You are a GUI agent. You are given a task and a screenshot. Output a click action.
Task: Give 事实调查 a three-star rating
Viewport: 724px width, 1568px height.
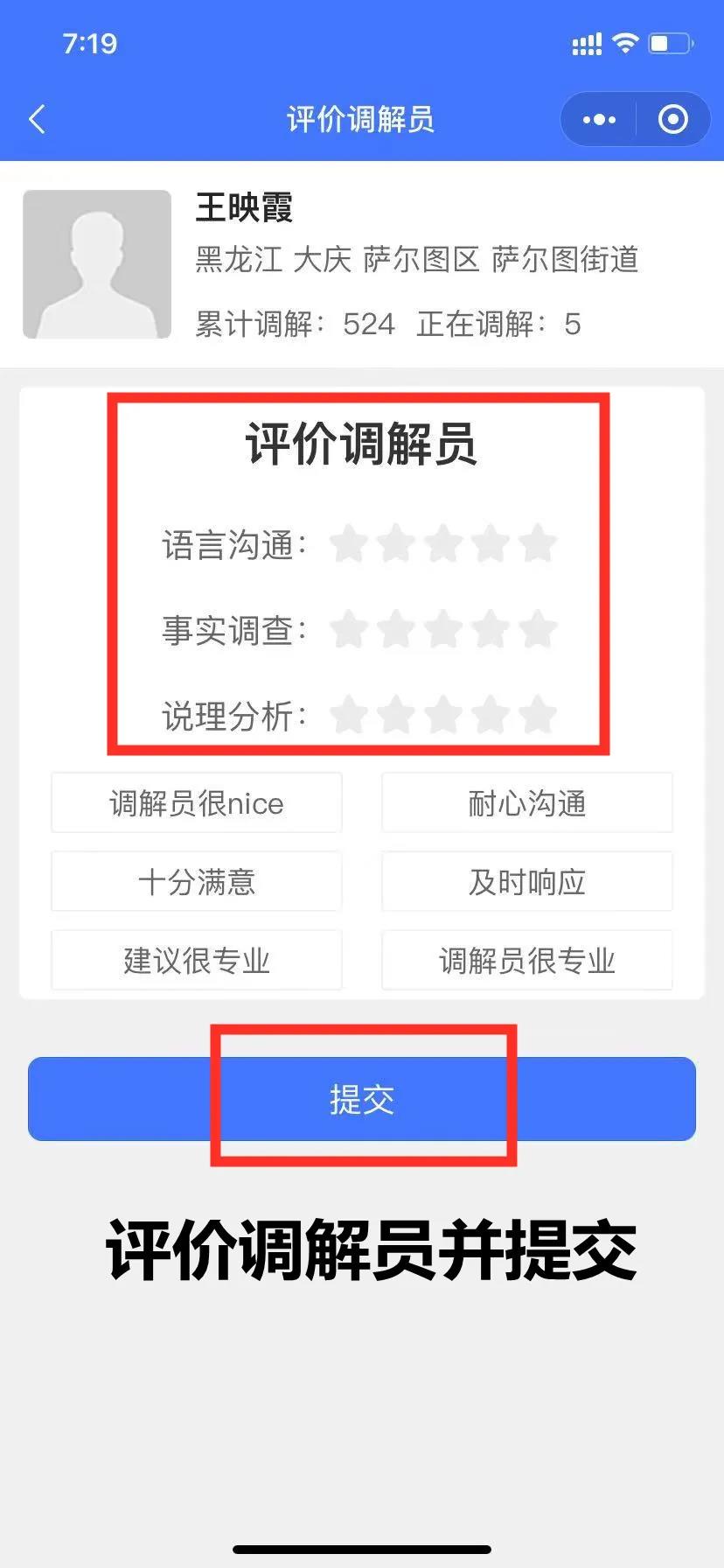click(x=443, y=629)
